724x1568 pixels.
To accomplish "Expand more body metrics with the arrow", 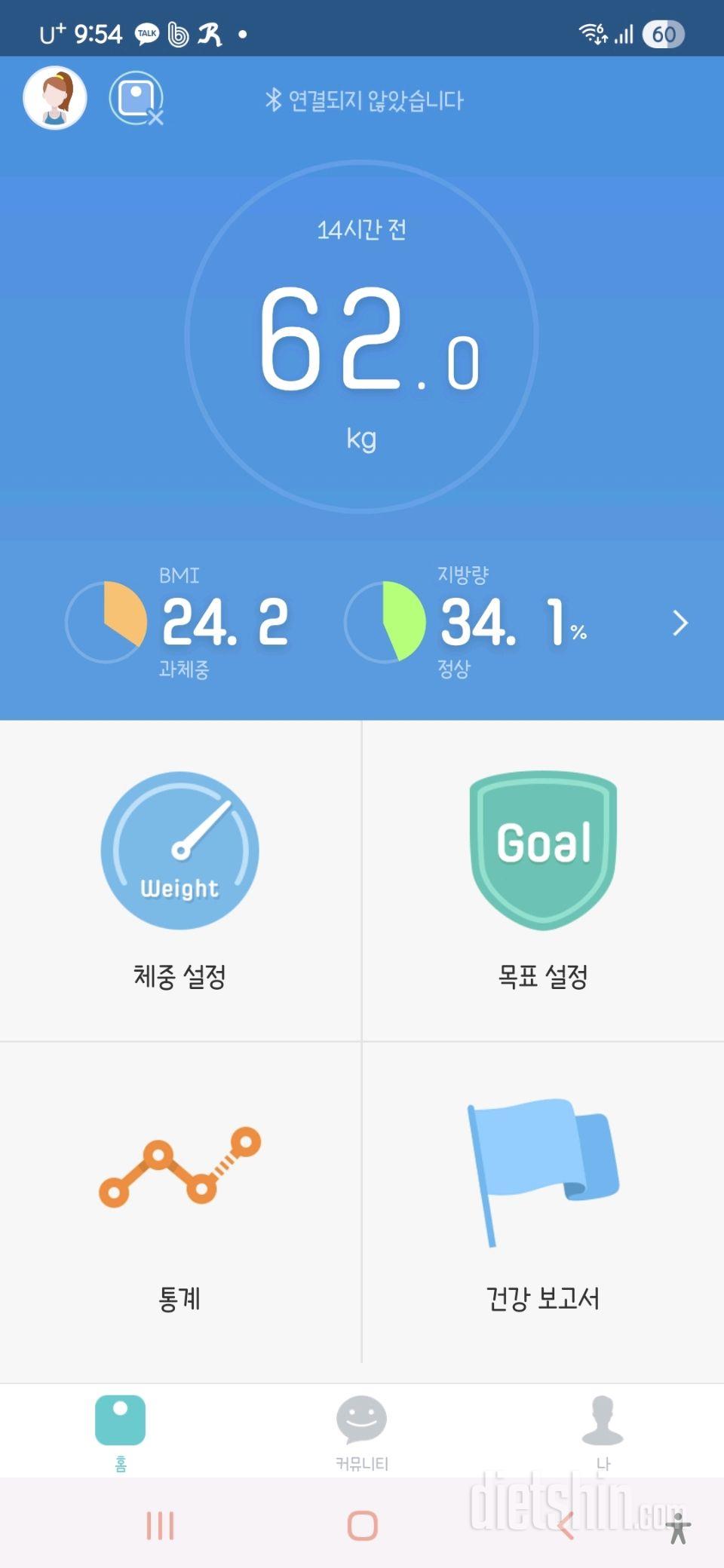I will click(x=680, y=623).
